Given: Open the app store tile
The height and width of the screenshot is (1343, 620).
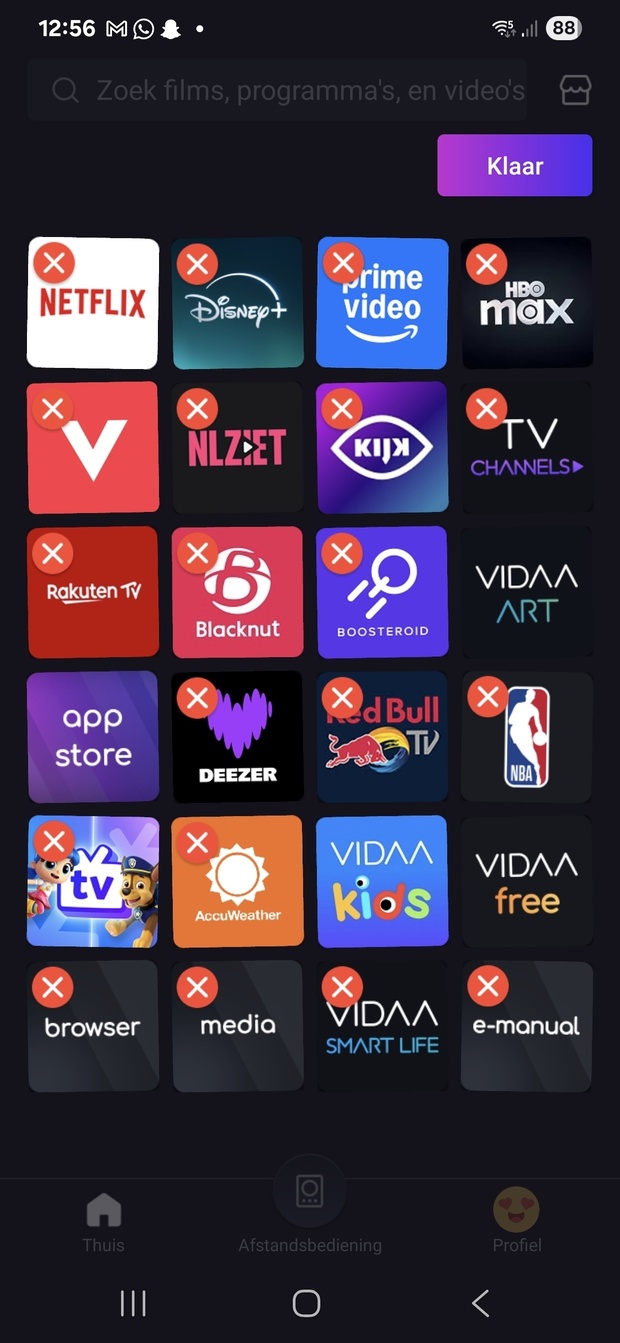Looking at the screenshot, I should coord(92,737).
